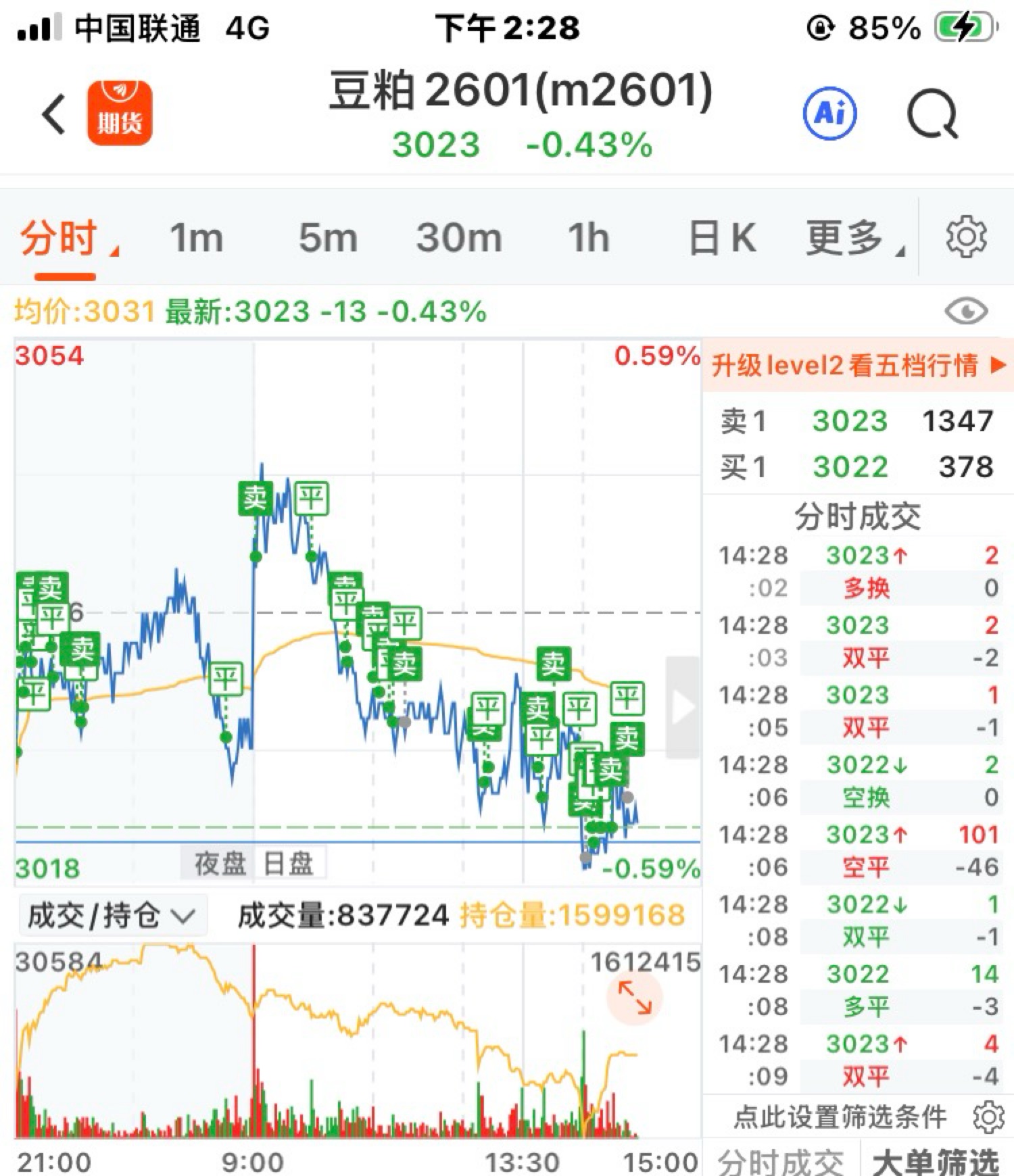Expand chart to fullscreen
1014x1176 pixels.
click(634, 998)
